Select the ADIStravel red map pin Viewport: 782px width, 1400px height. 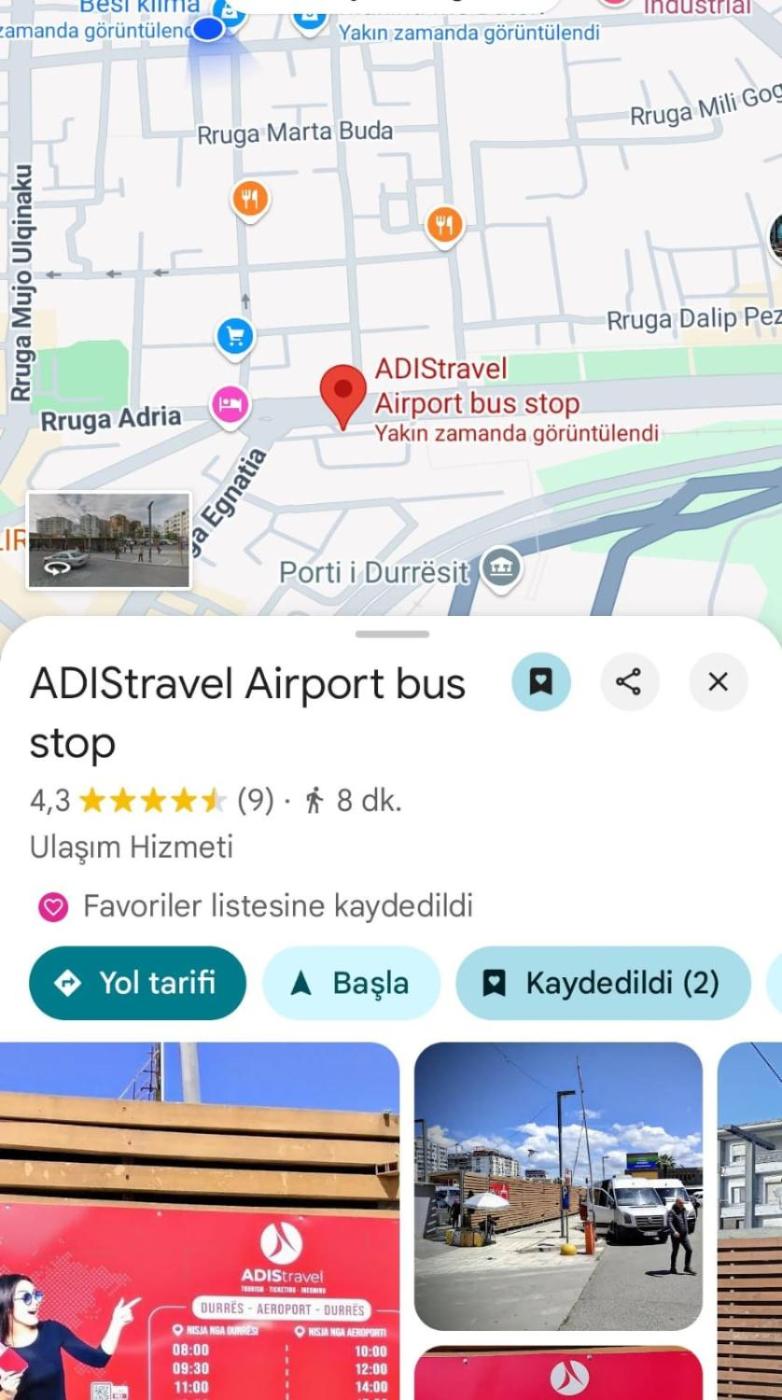(x=343, y=393)
